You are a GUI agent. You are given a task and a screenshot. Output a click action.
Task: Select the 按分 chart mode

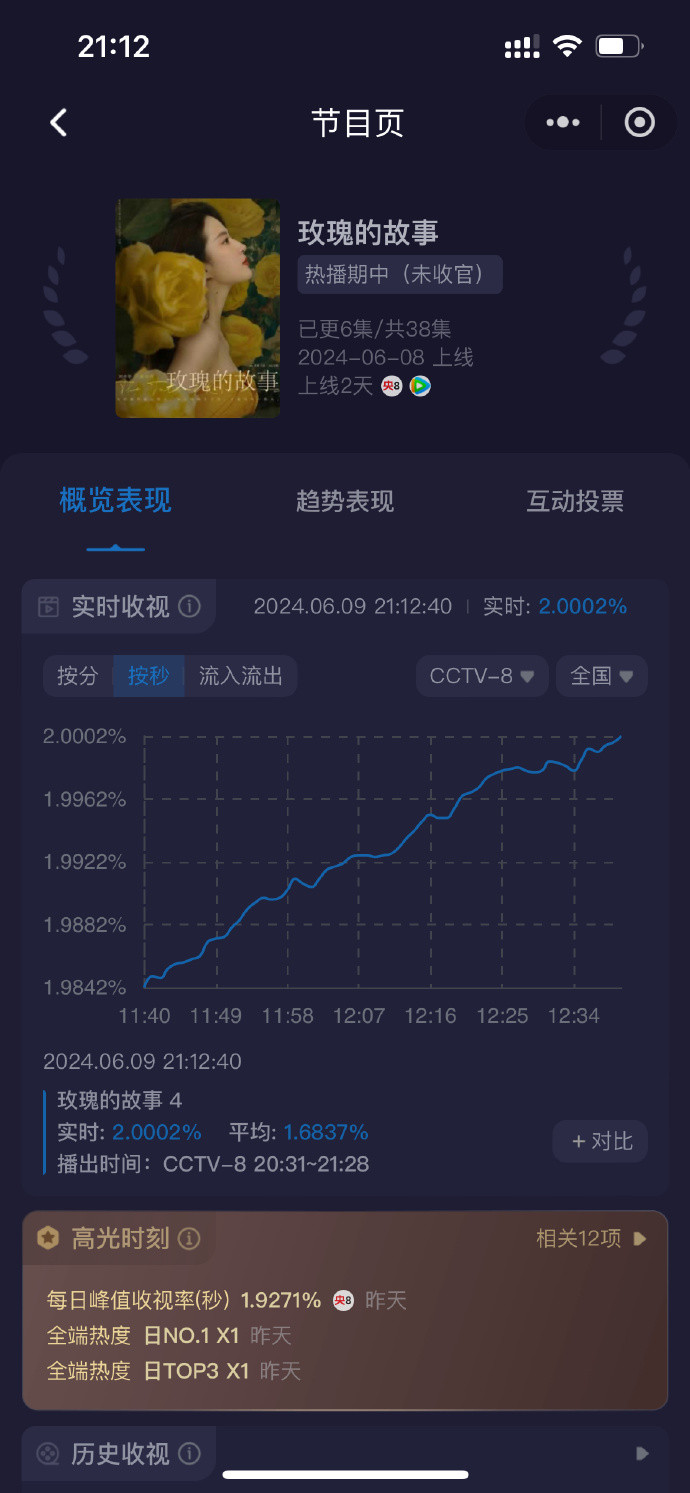click(x=78, y=676)
